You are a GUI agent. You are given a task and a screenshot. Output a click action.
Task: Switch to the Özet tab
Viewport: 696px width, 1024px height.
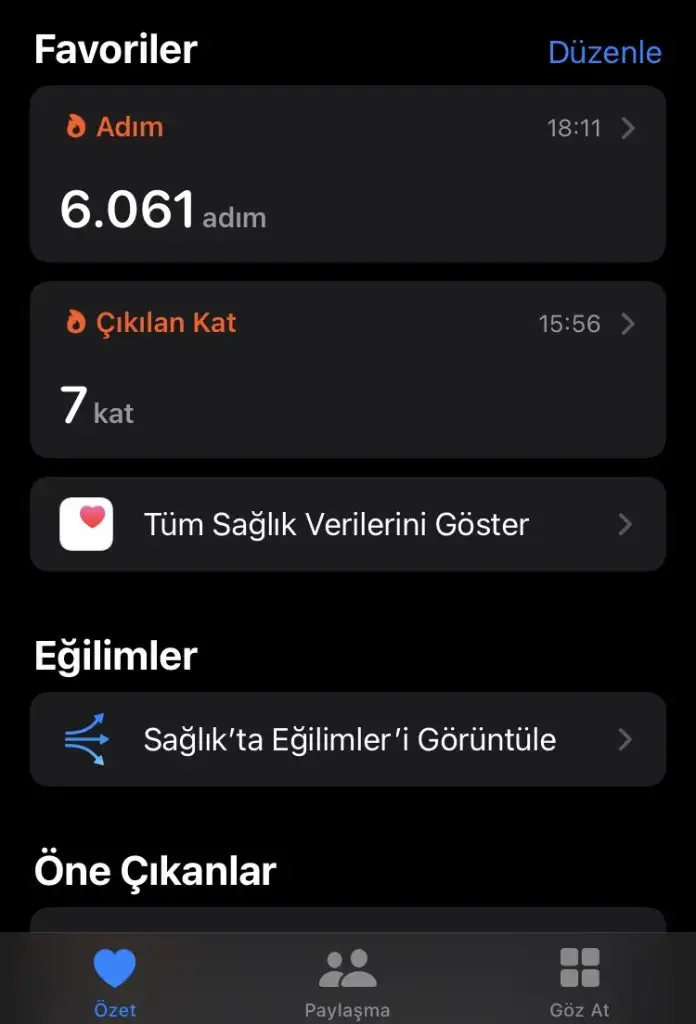[115, 980]
